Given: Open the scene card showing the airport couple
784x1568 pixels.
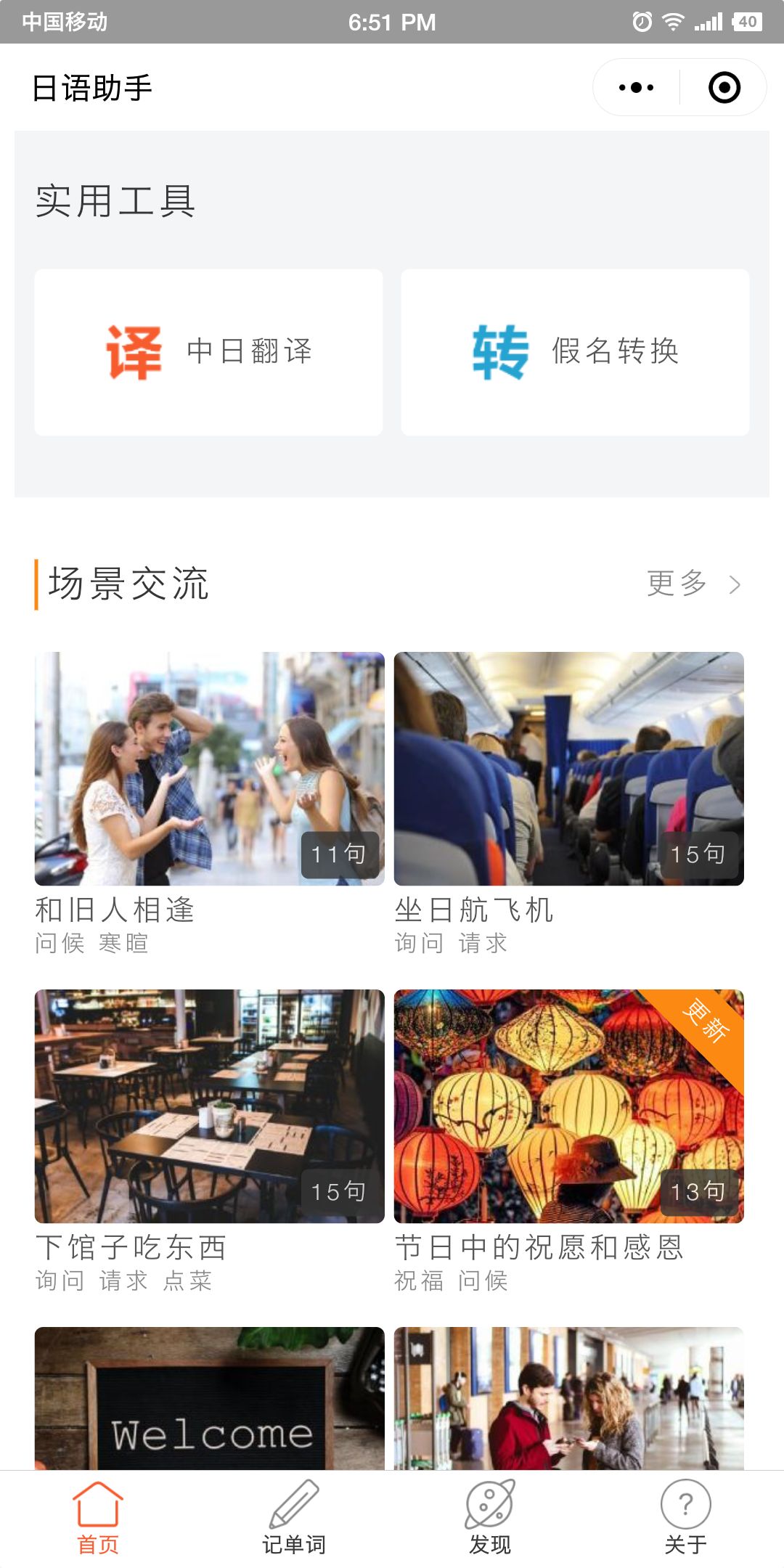Looking at the screenshot, I should tap(568, 1398).
